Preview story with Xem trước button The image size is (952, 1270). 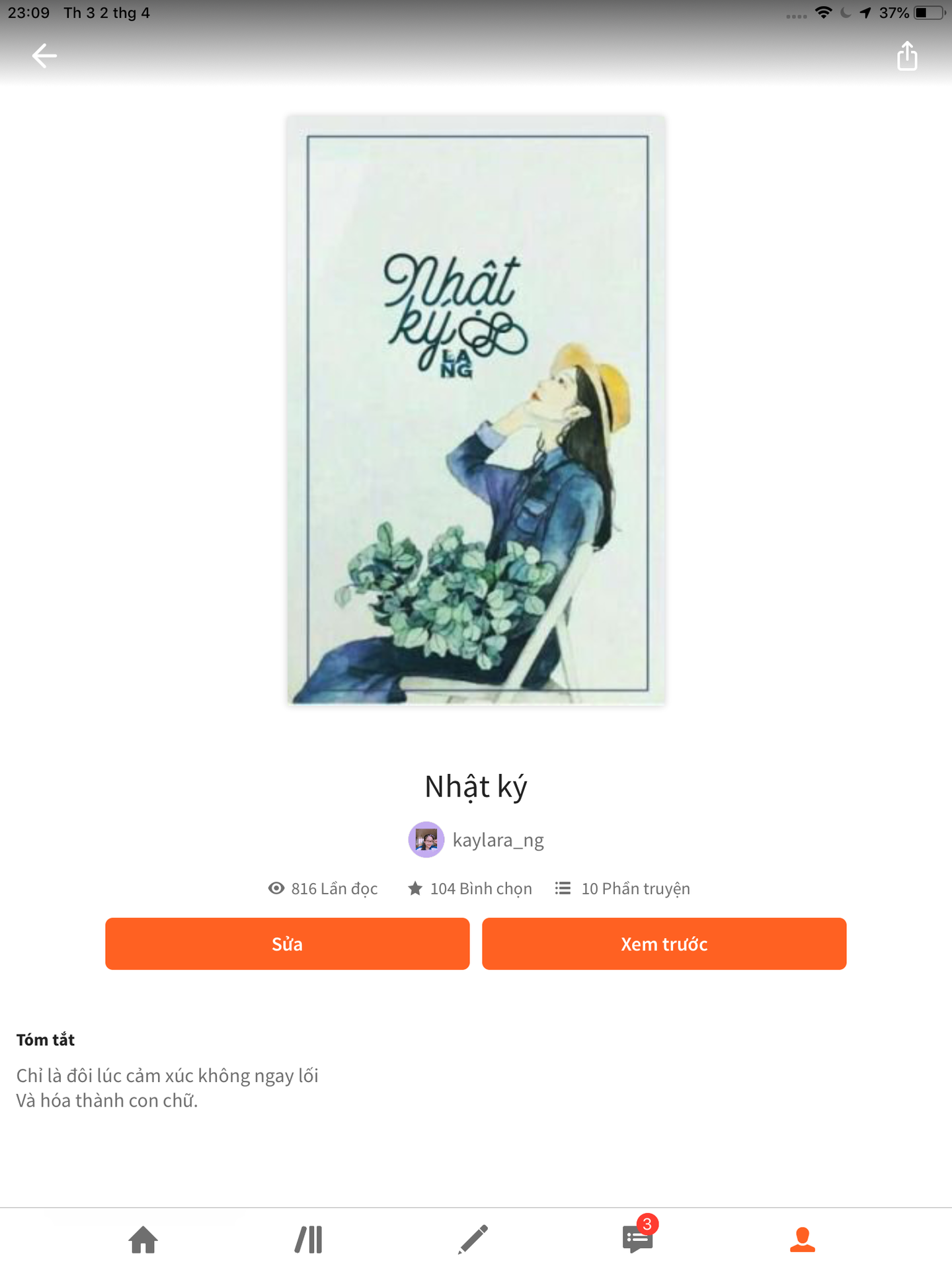664,944
